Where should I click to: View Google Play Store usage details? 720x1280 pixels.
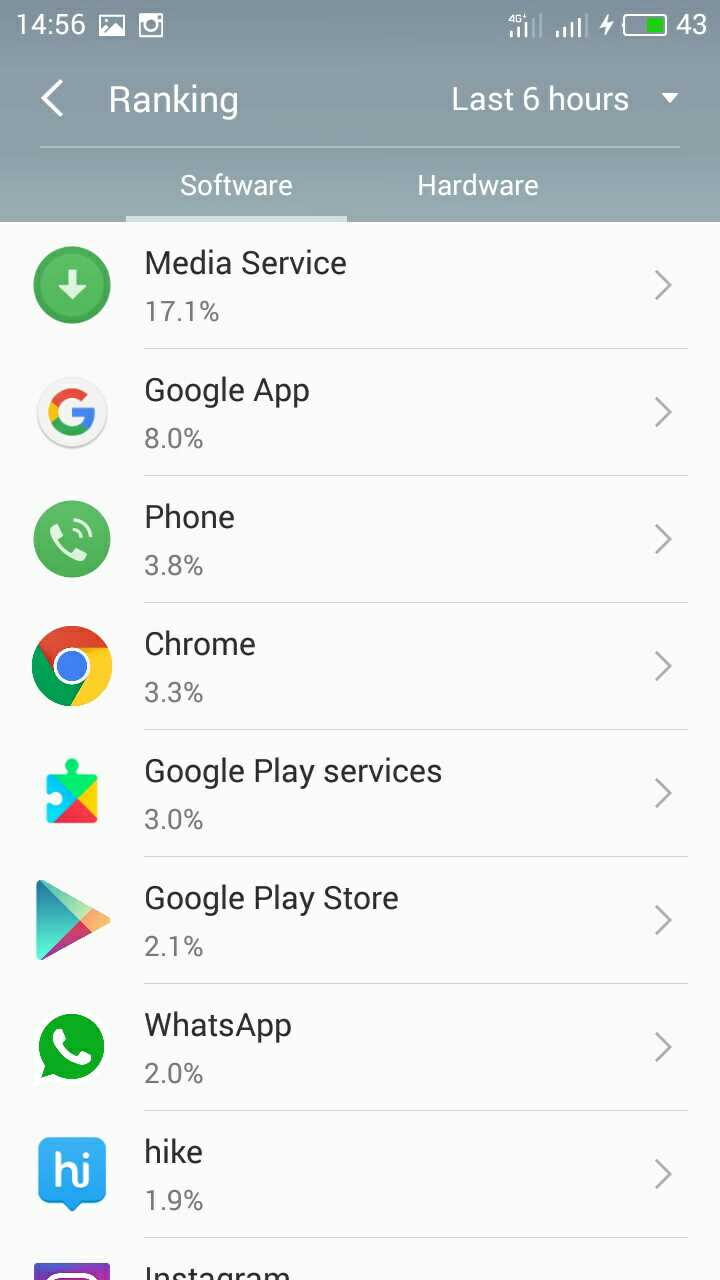[x=360, y=921]
